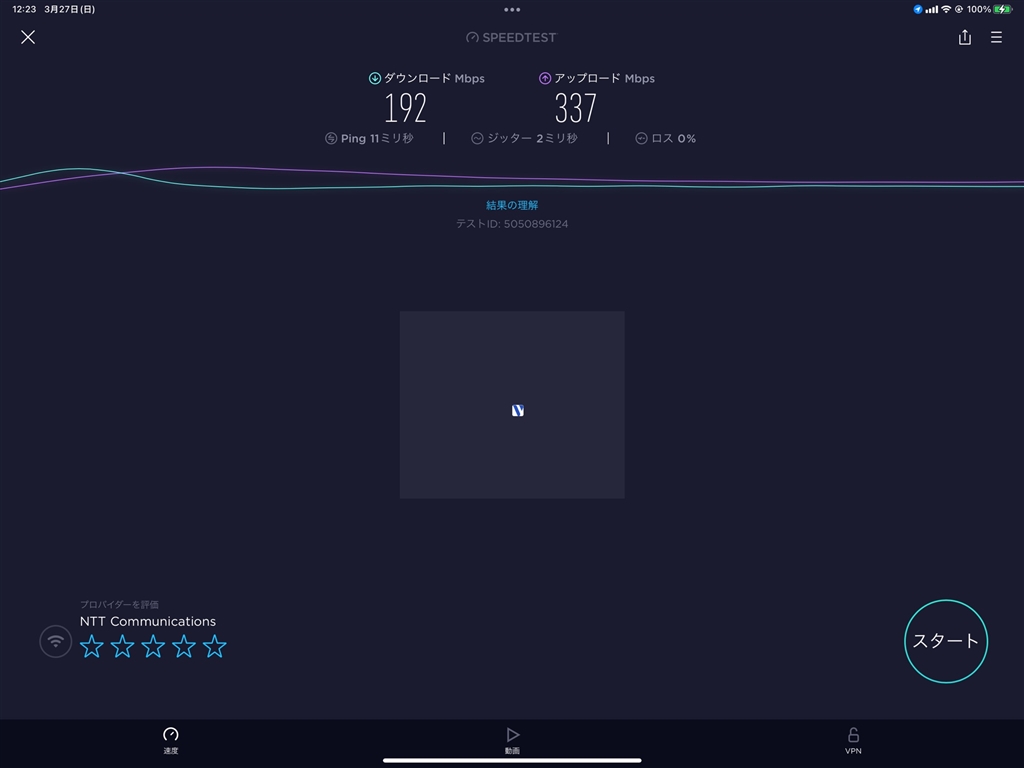Rate NTT Communications one star
The width and height of the screenshot is (1024, 768).
[91, 647]
